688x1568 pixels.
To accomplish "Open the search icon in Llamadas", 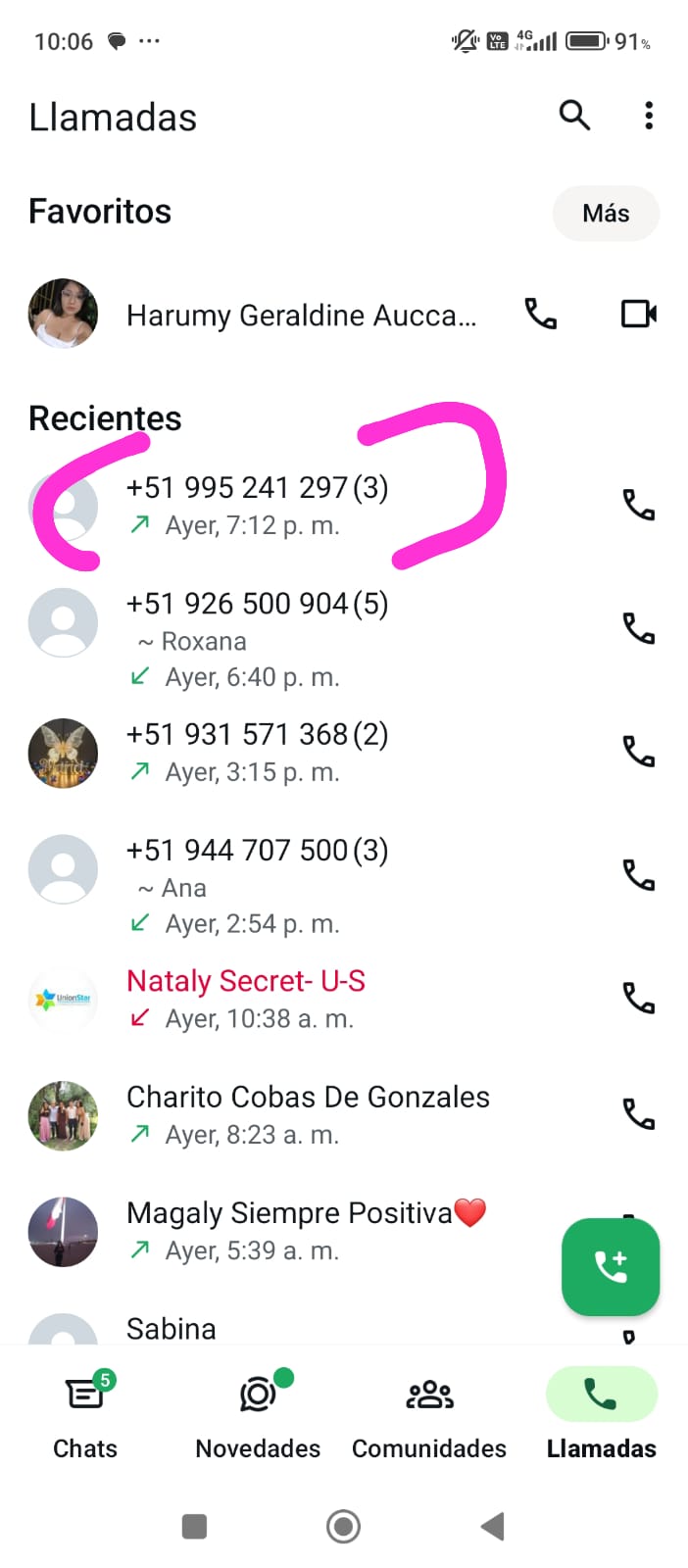I will click(574, 116).
